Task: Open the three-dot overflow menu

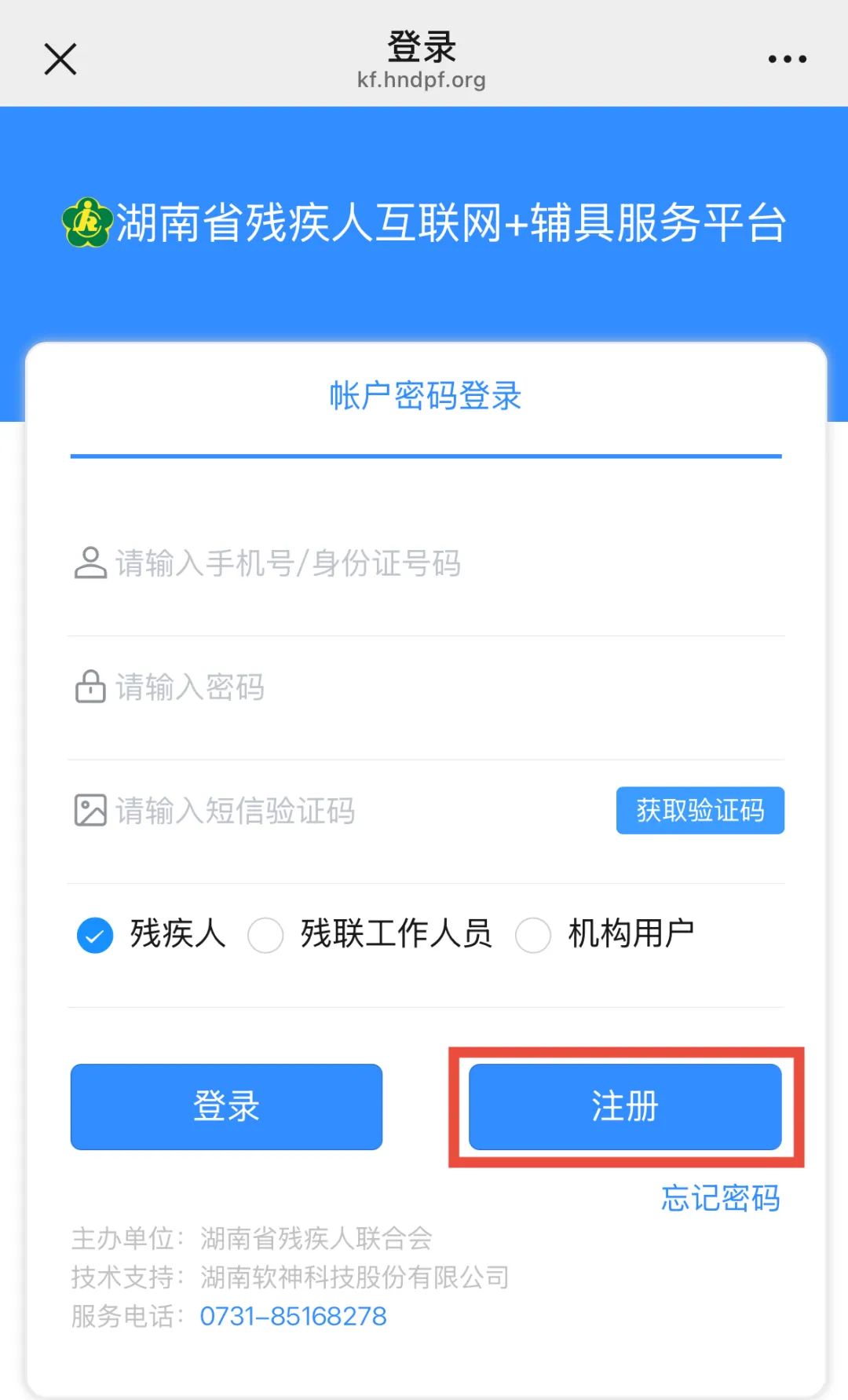Action: coord(787,59)
